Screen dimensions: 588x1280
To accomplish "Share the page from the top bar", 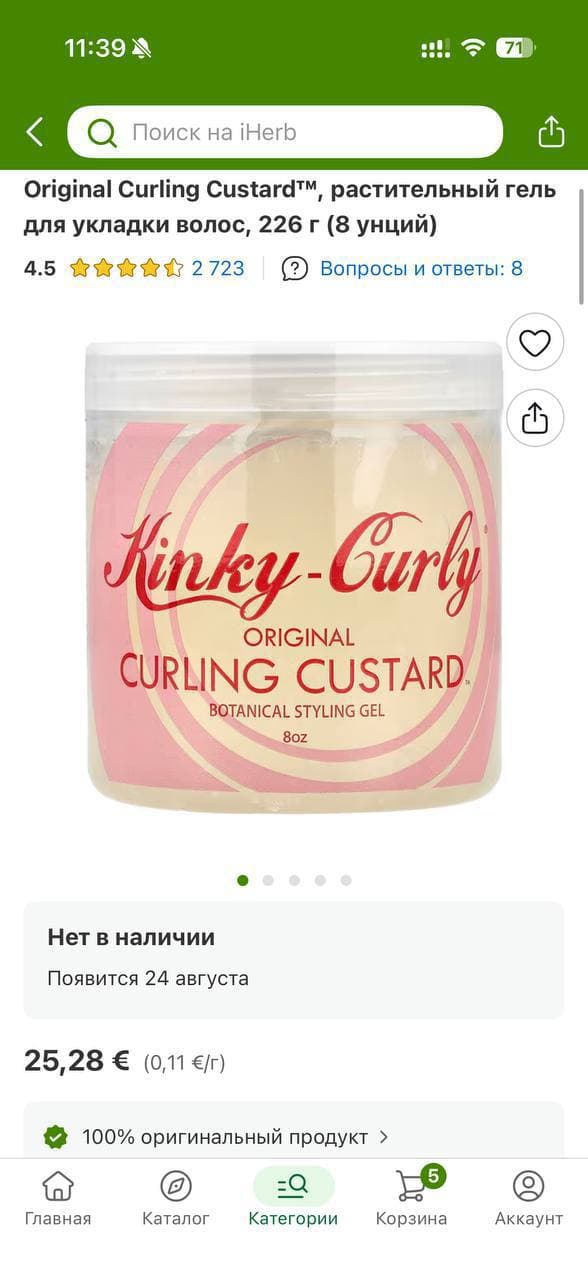I will click(551, 132).
